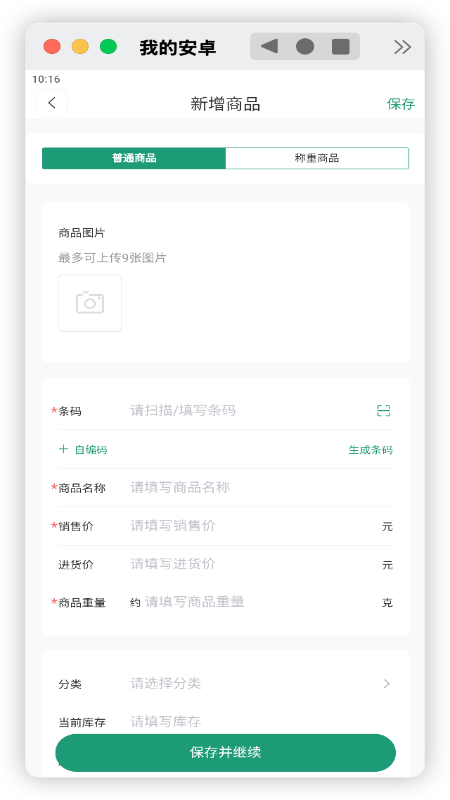This screenshot has height=800, width=450.
Task: Tap 保存 in the top right
Action: coord(401,104)
